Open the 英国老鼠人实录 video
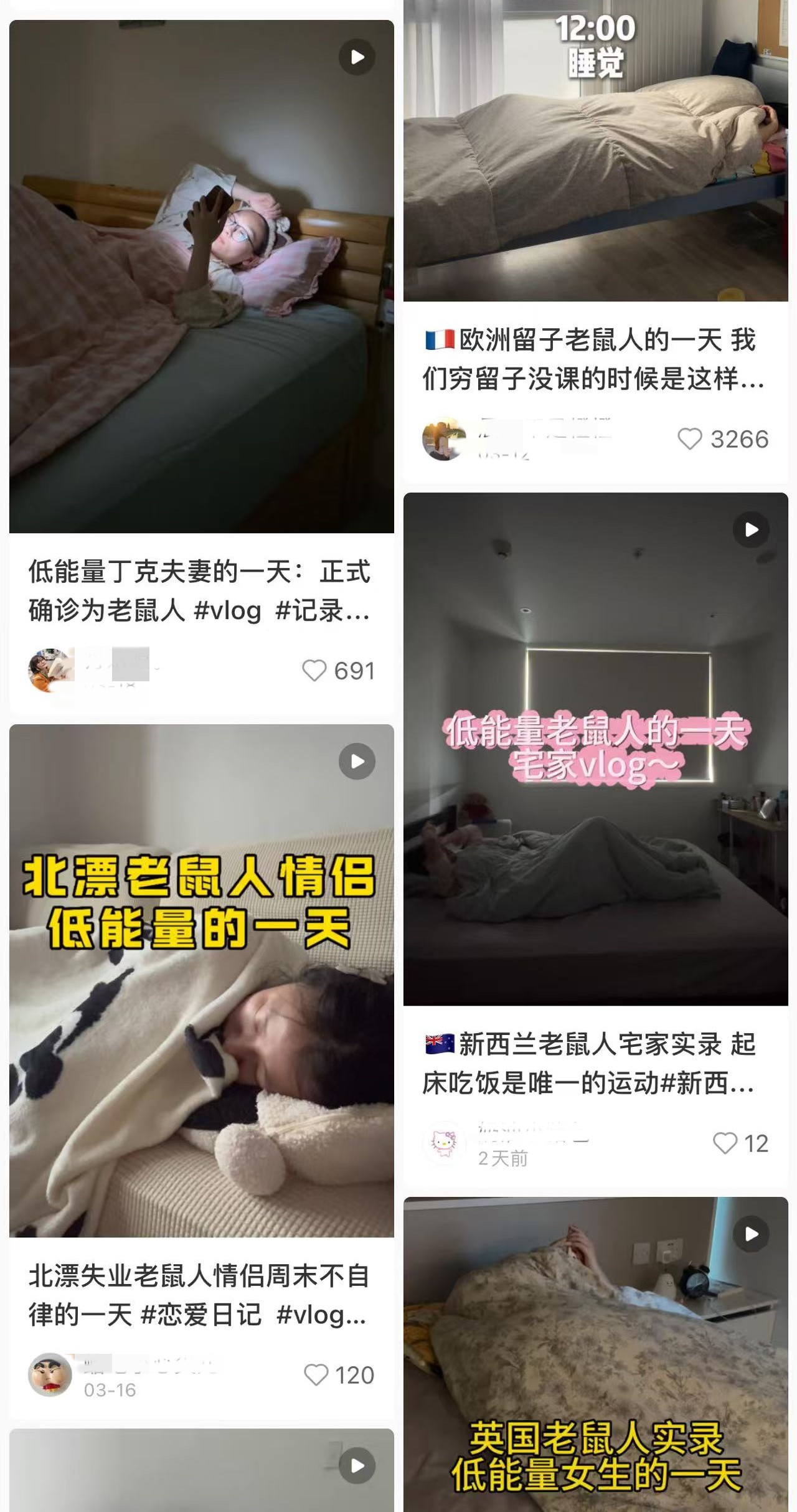Image resolution: width=797 pixels, height=1512 pixels. [x=595, y=1354]
